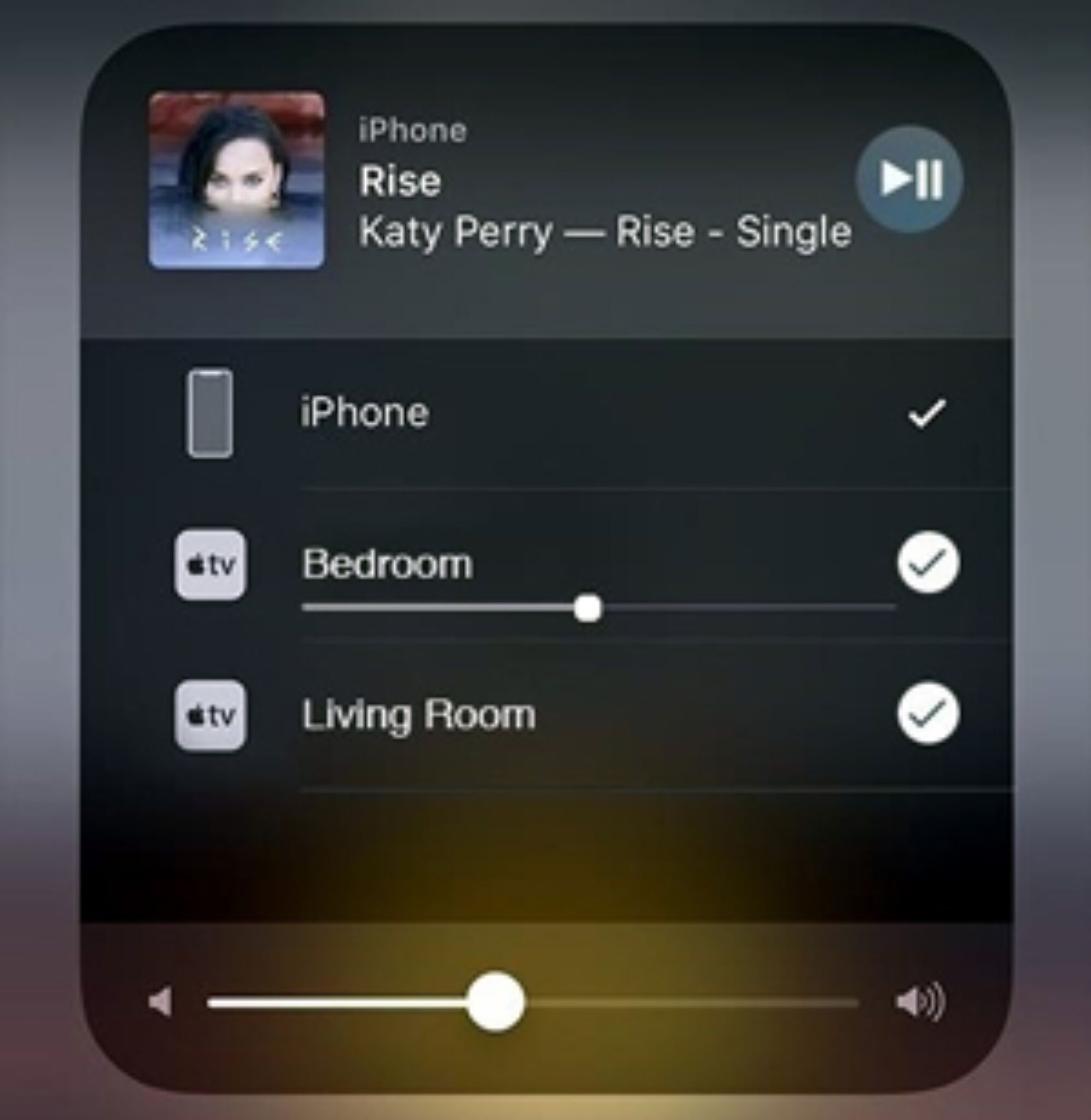Click the checkmark next to iPhone
This screenshot has width=1091, height=1120.
(926, 413)
